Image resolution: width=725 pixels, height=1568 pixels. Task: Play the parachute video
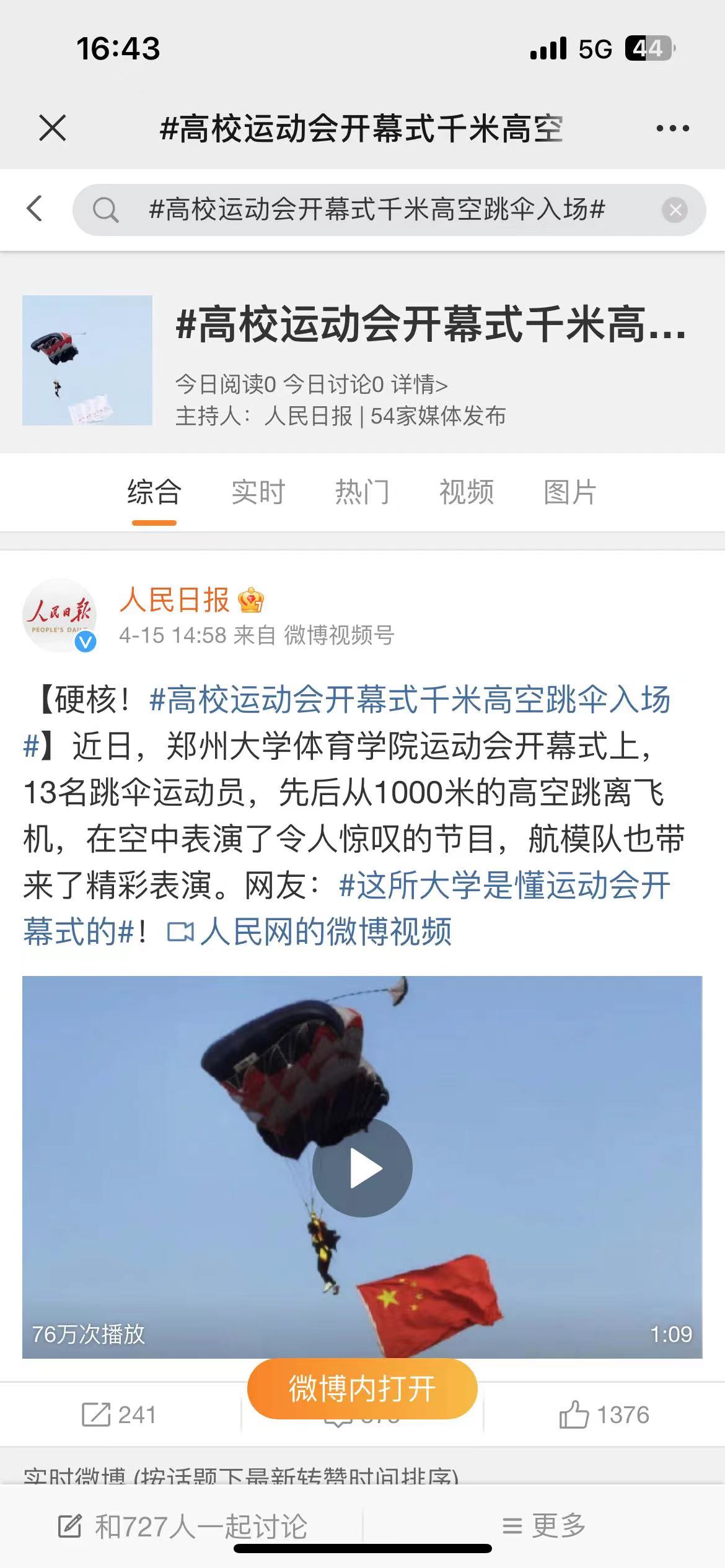click(362, 1169)
